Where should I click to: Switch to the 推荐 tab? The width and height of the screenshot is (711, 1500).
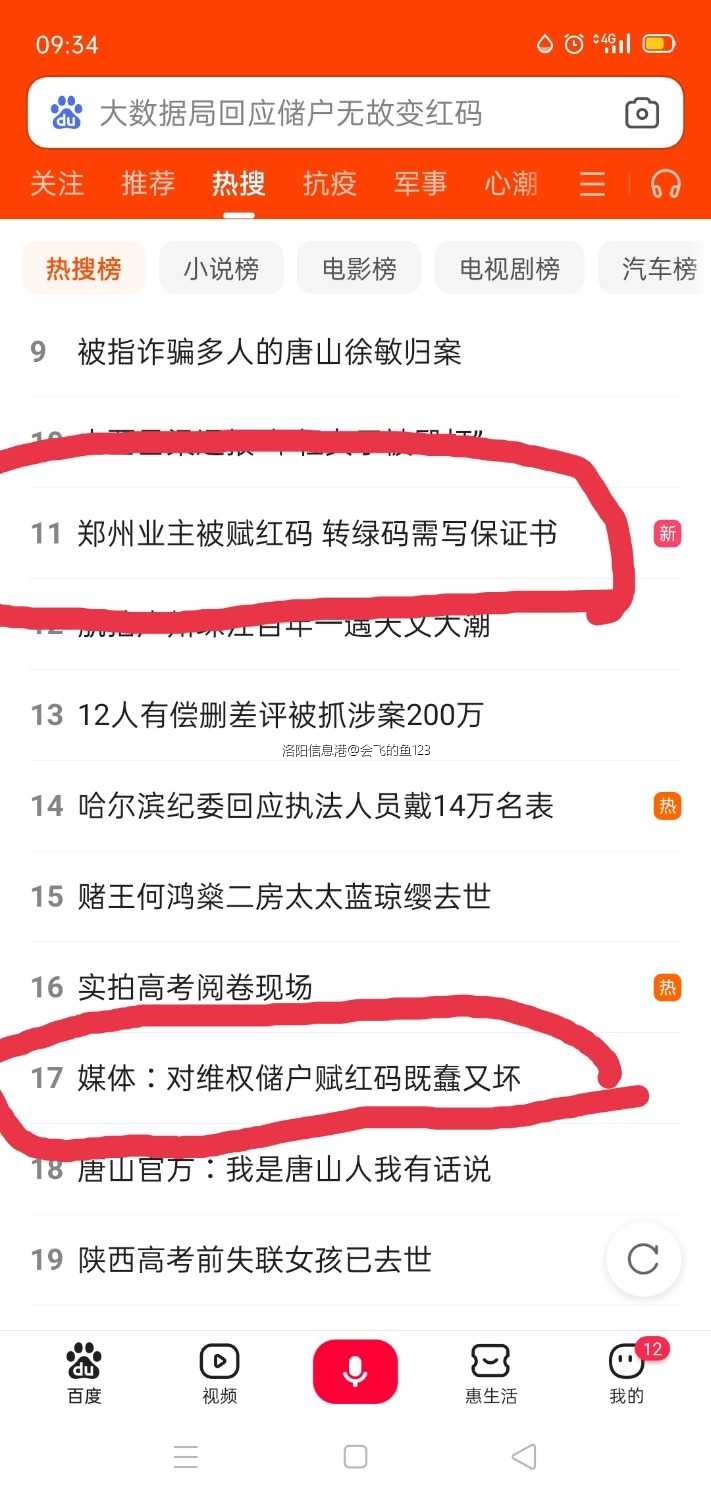(148, 184)
